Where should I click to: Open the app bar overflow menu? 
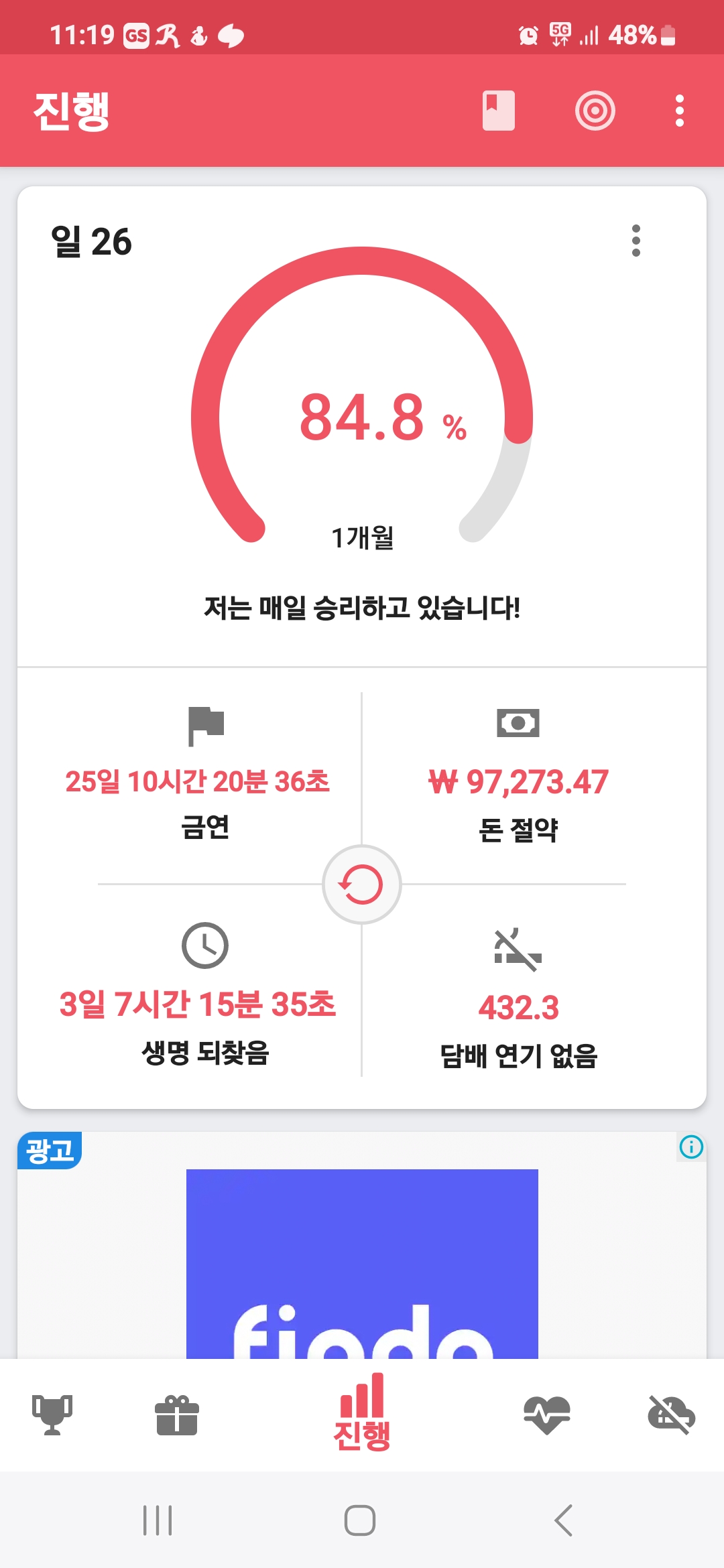pos(680,111)
